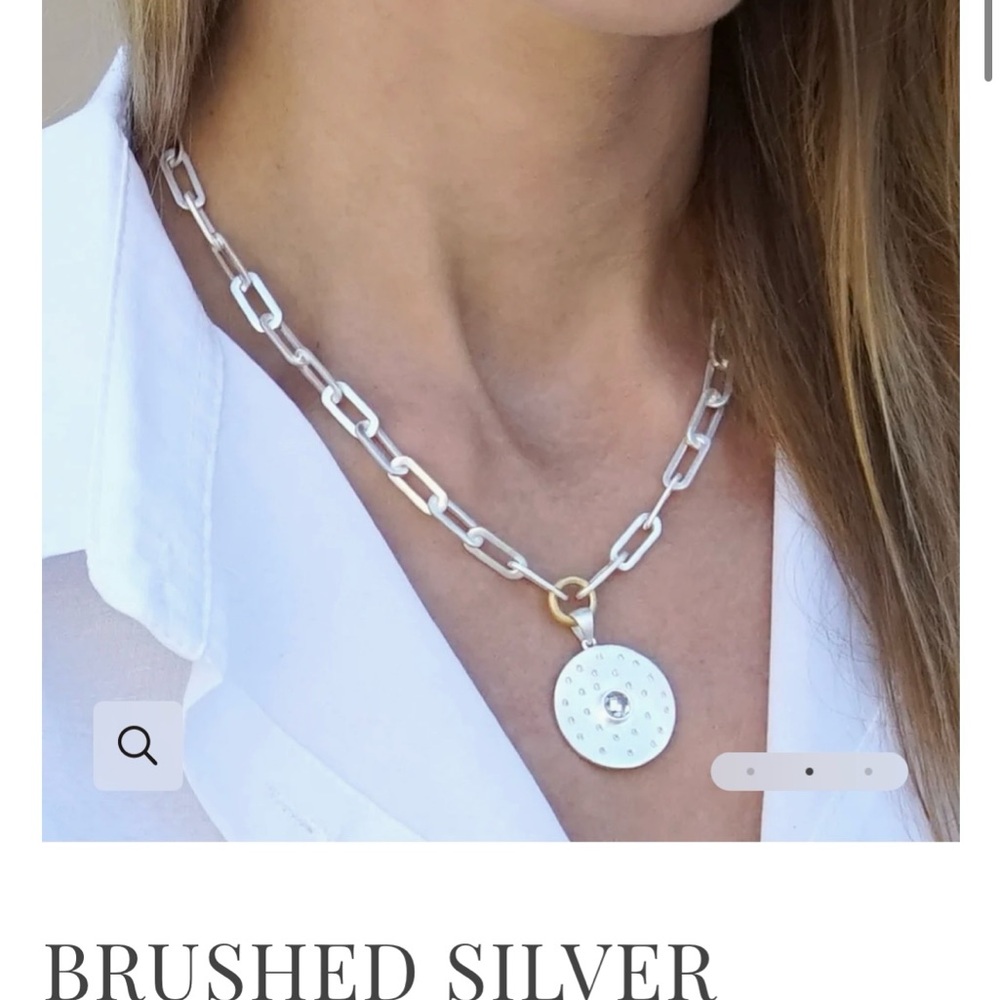The width and height of the screenshot is (1000, 1000).
Task: Tap the magnifier zoom icon on the image
Action: (x=138, y=746)
